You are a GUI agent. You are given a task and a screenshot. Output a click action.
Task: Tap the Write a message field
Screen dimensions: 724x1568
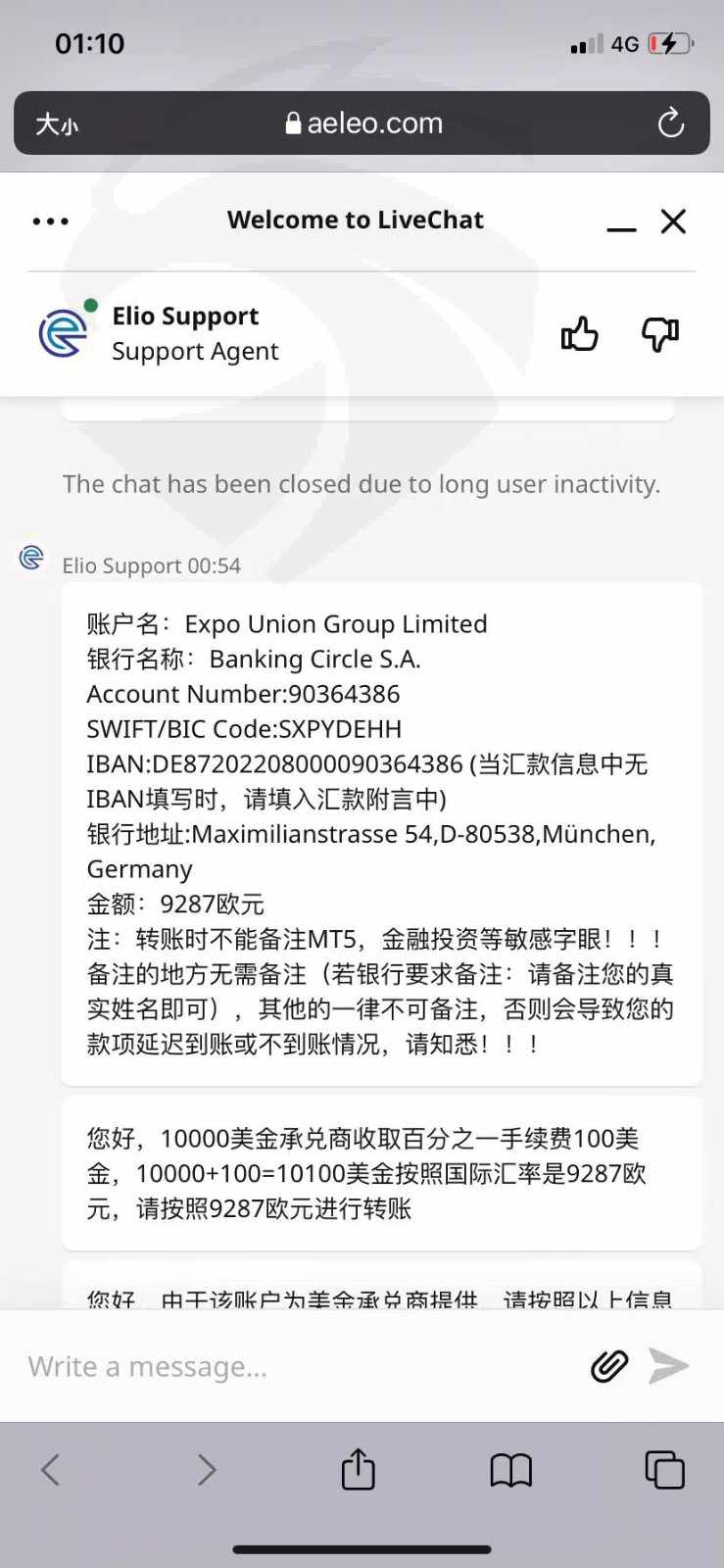(294, 1366)
